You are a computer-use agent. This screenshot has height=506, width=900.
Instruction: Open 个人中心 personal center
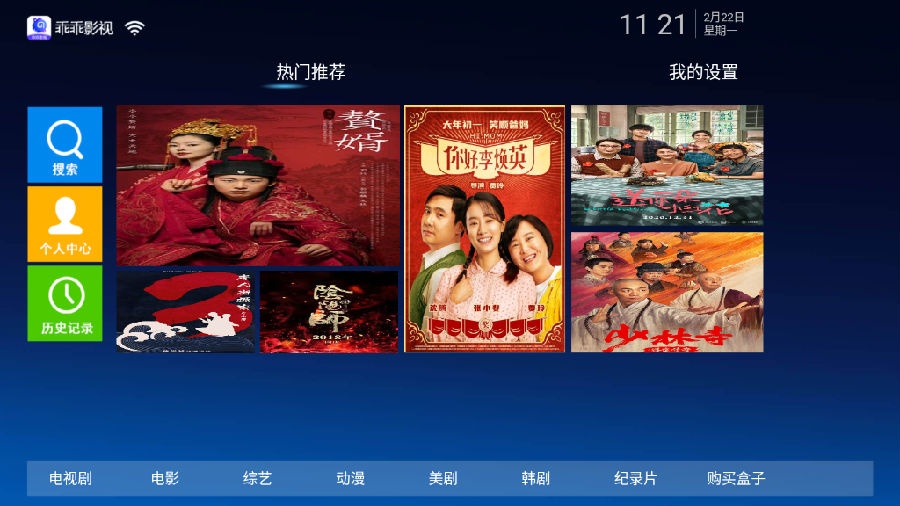pyautogui.click(x=65, y=223)
